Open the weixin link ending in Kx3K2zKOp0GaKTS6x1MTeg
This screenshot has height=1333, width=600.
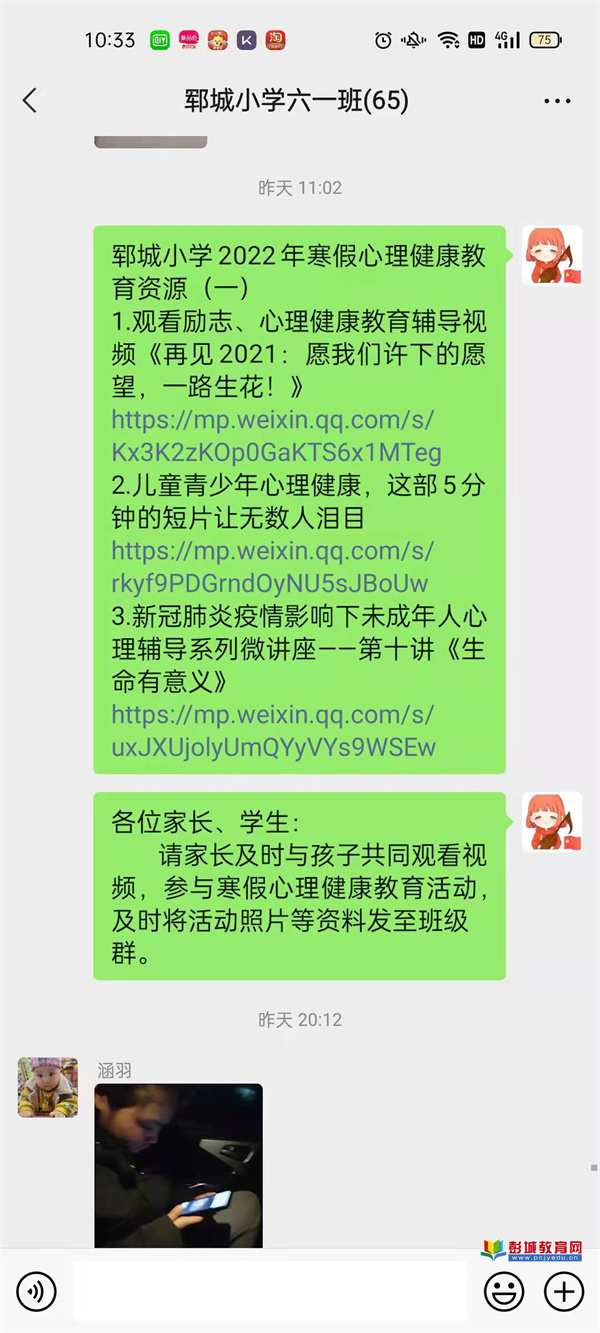pyautogui.click(x=275, y=436)
